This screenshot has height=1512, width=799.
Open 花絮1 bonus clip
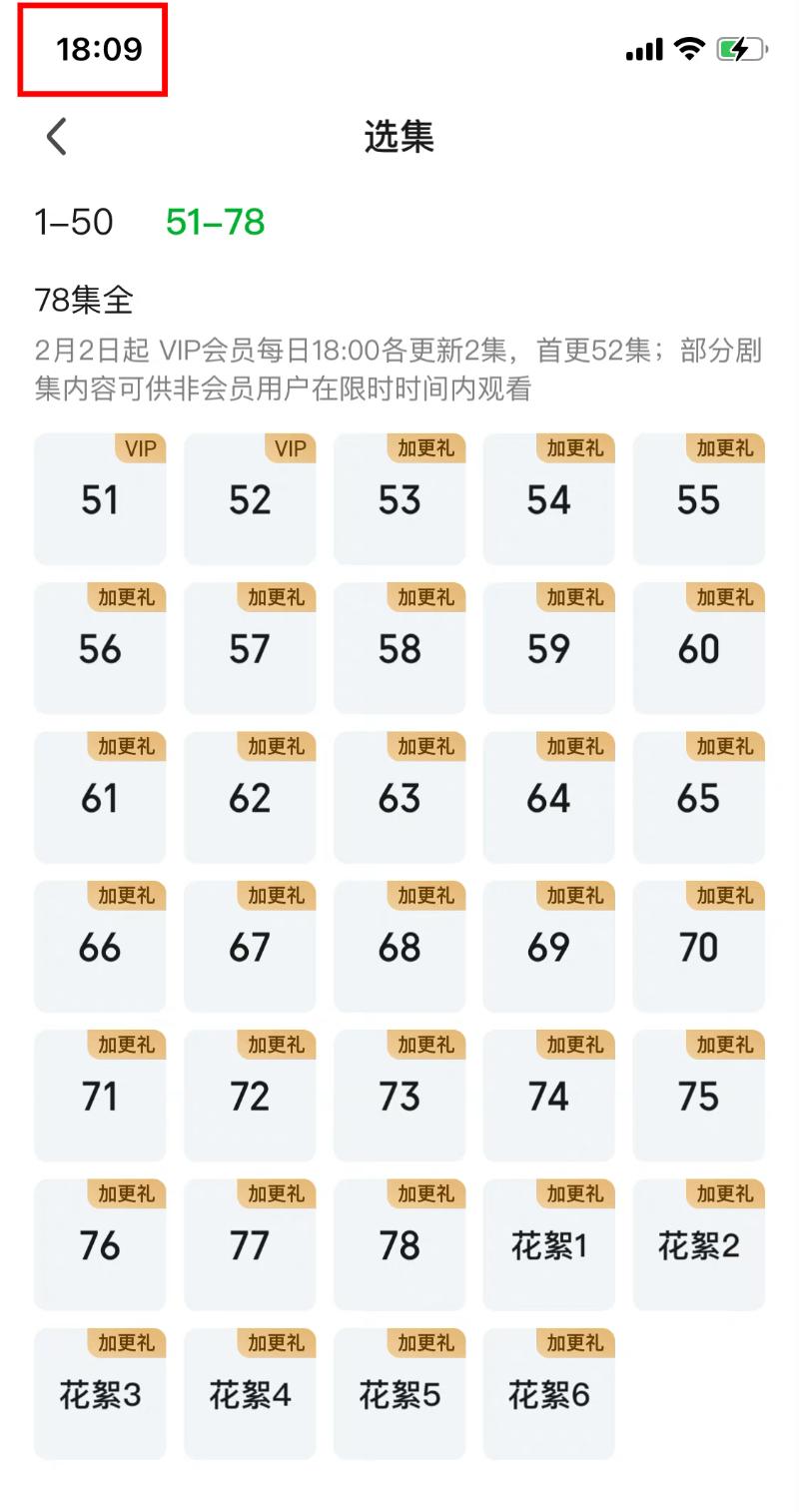[x=548, y=1245]
